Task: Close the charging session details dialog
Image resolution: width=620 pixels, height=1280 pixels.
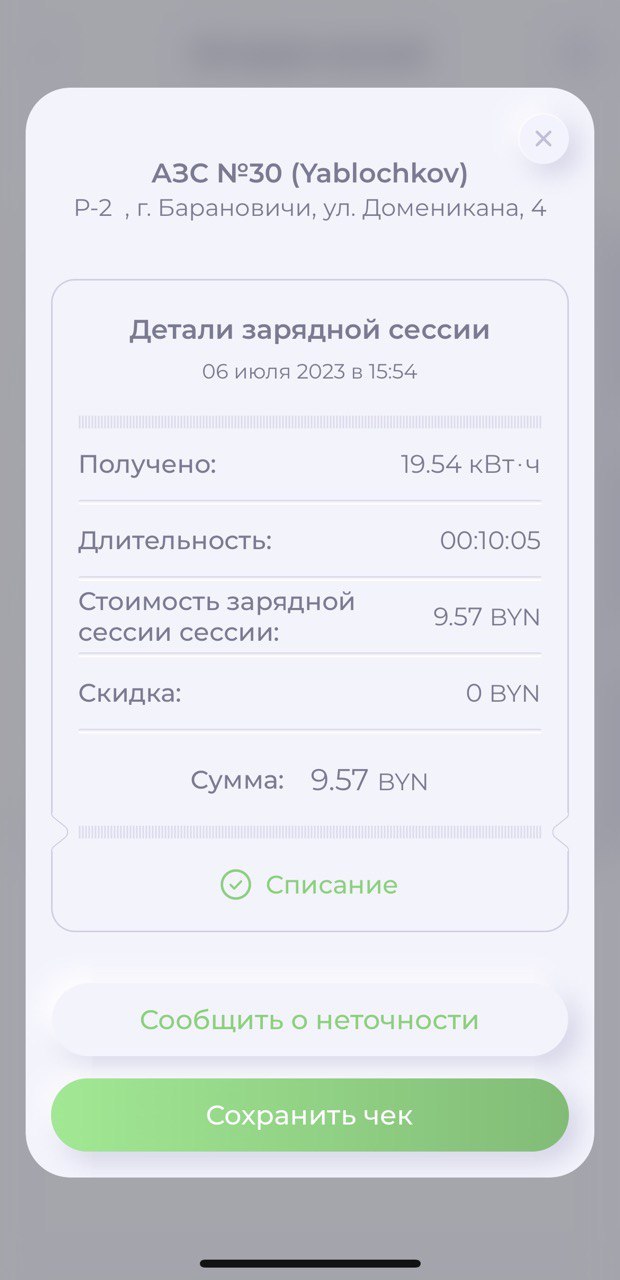Action: tap(543, 139)
